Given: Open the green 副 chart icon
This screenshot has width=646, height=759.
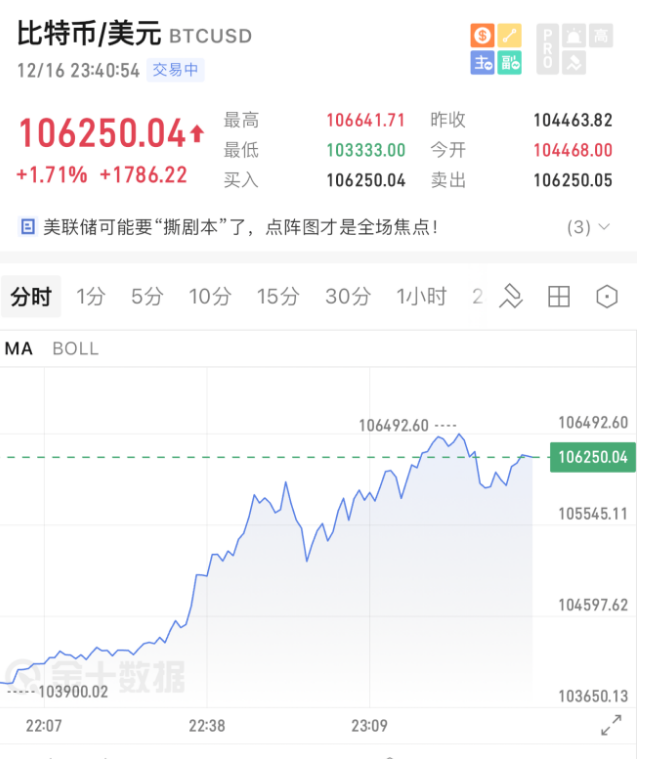Looking at the screenshot, I should (510, 62).
